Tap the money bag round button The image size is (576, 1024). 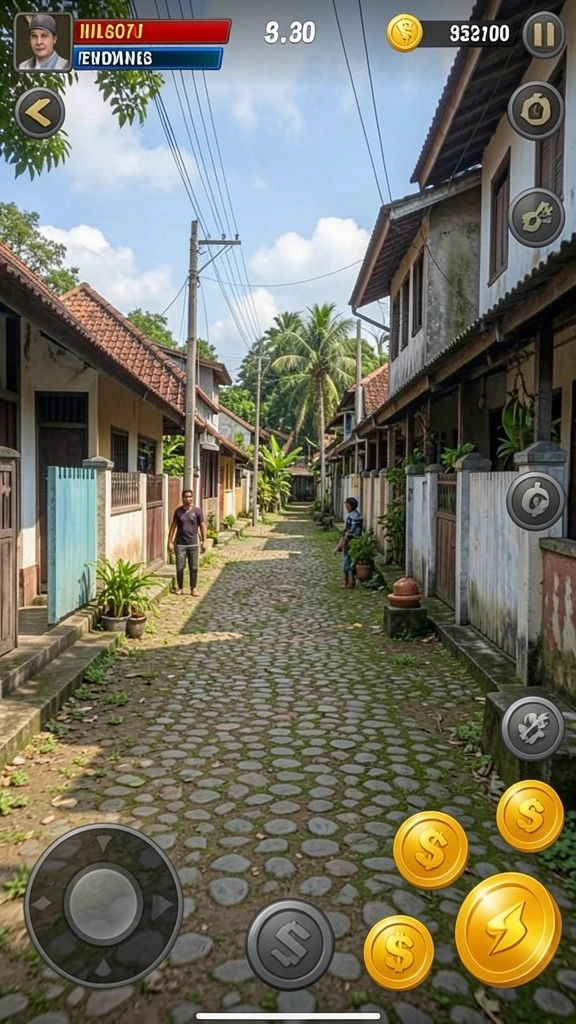(536, 110)
